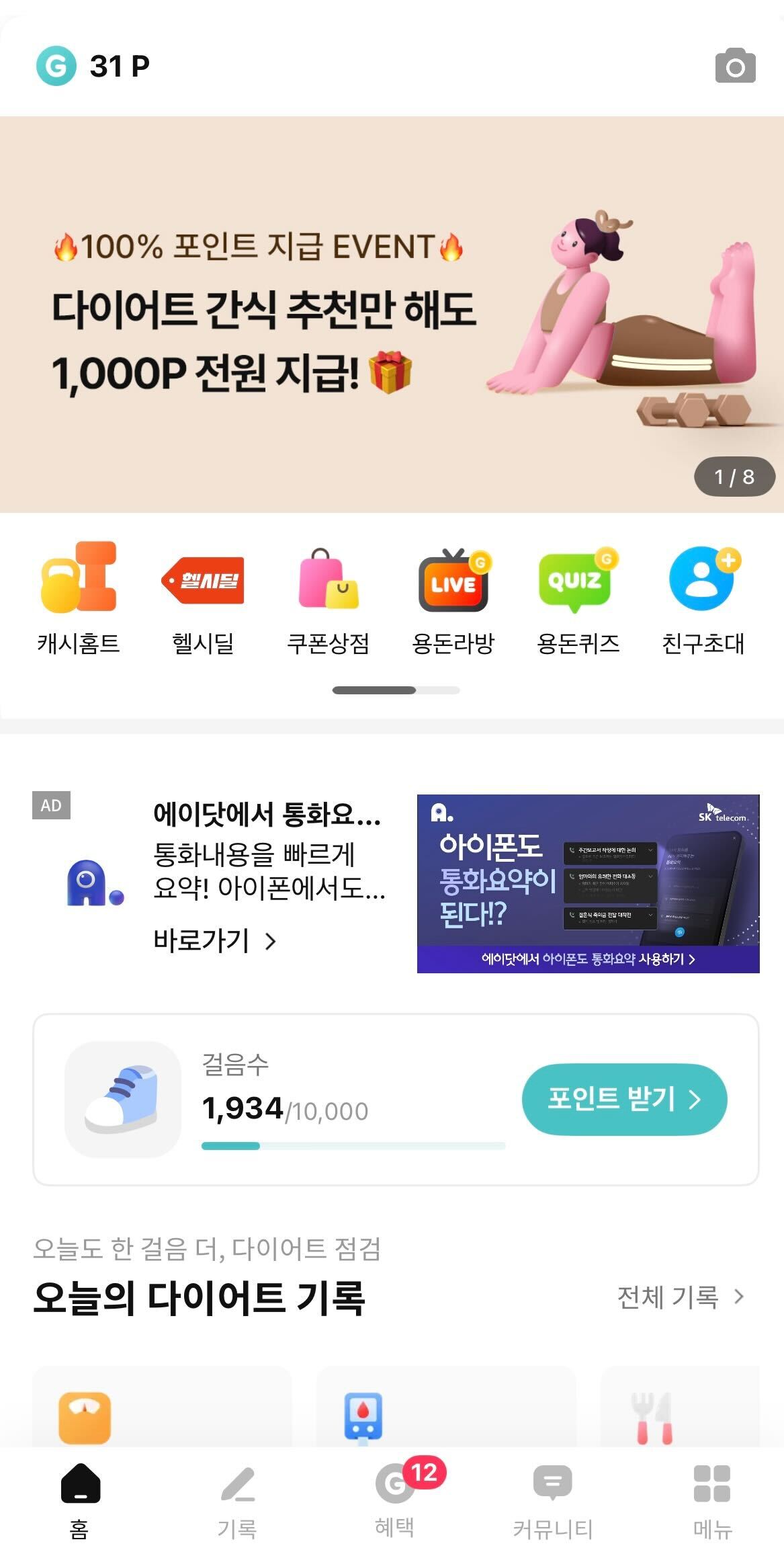784x1552 pixels.
Task: Open 캐시홈트 shortcut
Action: click(79, 598)
